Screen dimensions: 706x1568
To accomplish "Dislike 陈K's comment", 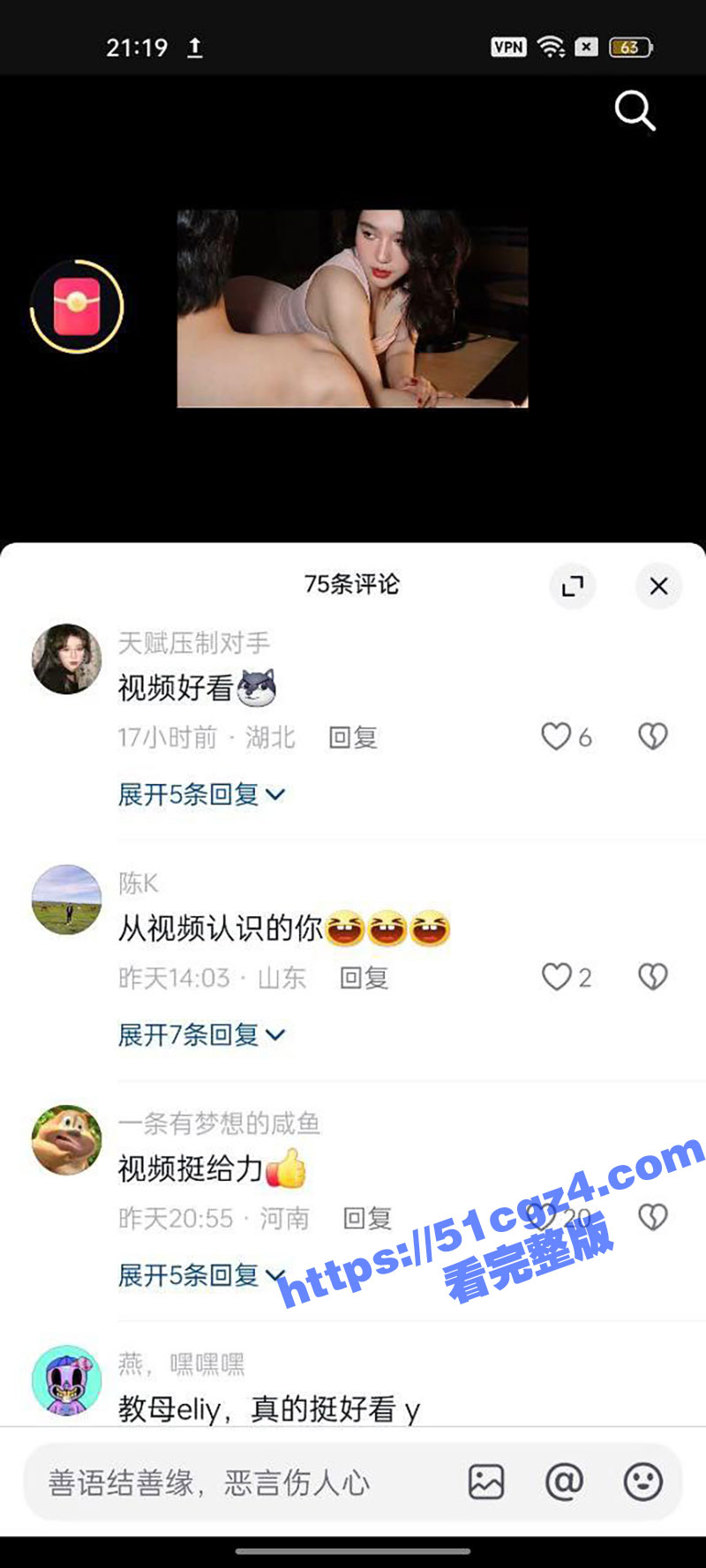I will click(653, 977).
